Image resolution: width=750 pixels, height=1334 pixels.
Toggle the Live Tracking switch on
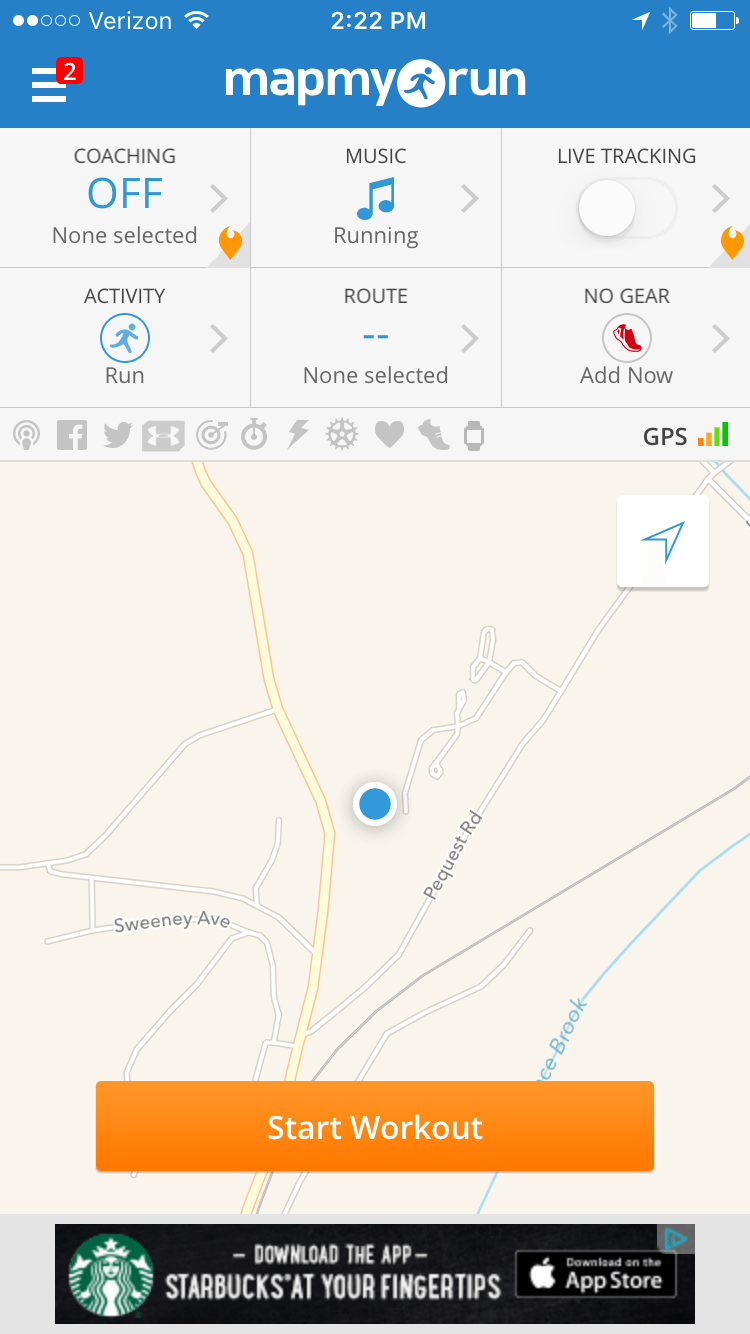[627, 209]
